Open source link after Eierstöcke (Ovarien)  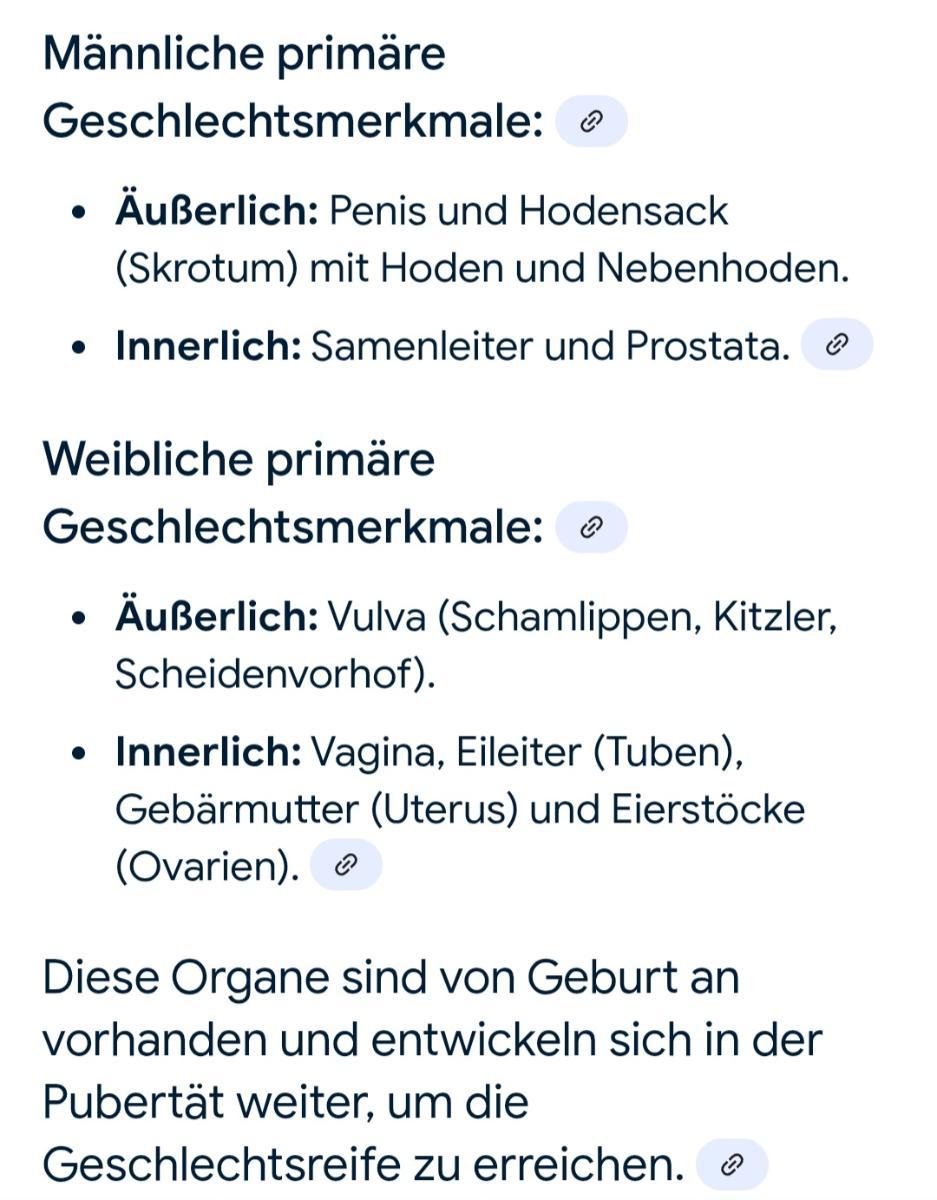(346, 865)
